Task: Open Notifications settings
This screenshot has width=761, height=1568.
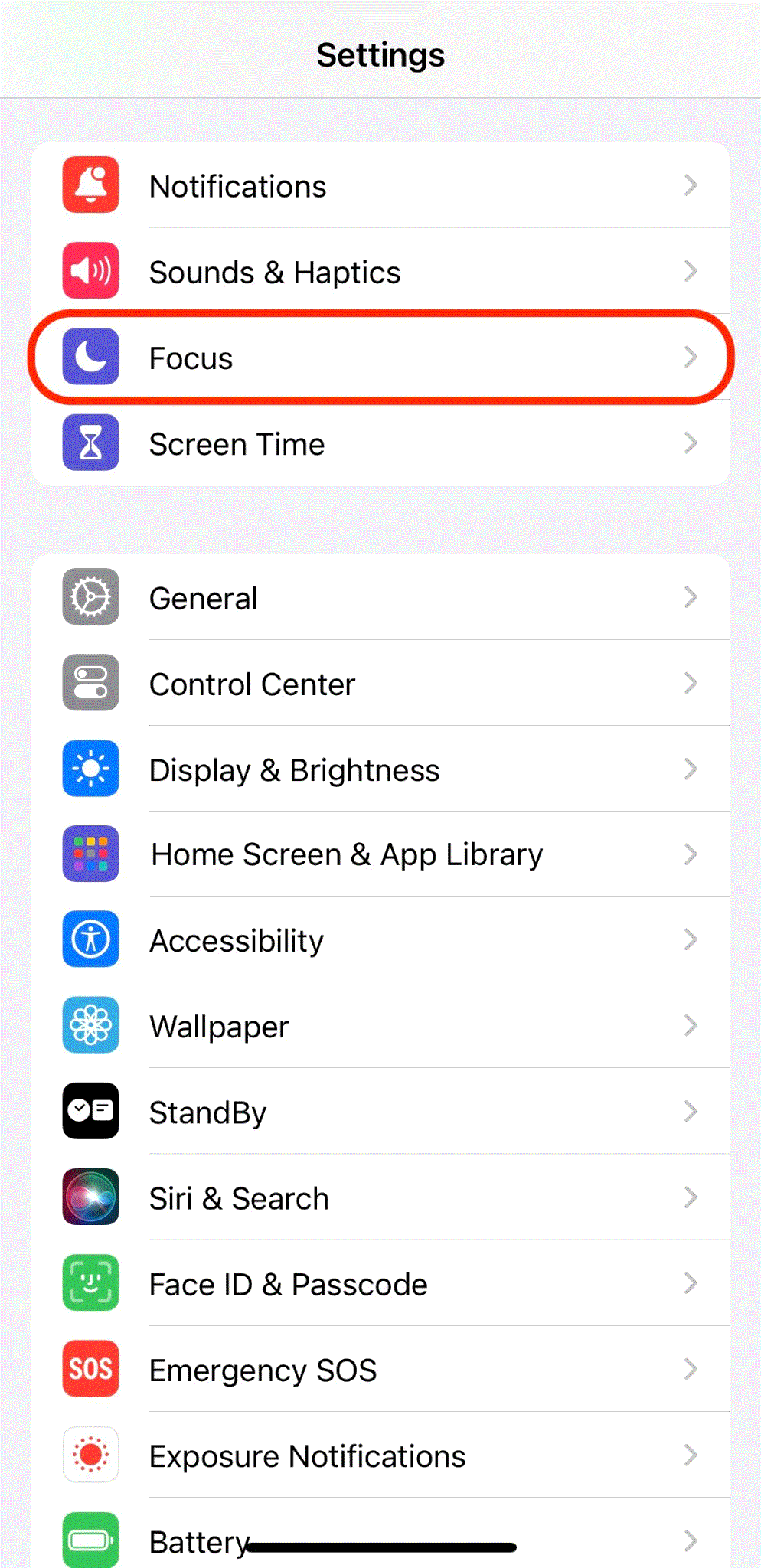Action: (380, 185)
